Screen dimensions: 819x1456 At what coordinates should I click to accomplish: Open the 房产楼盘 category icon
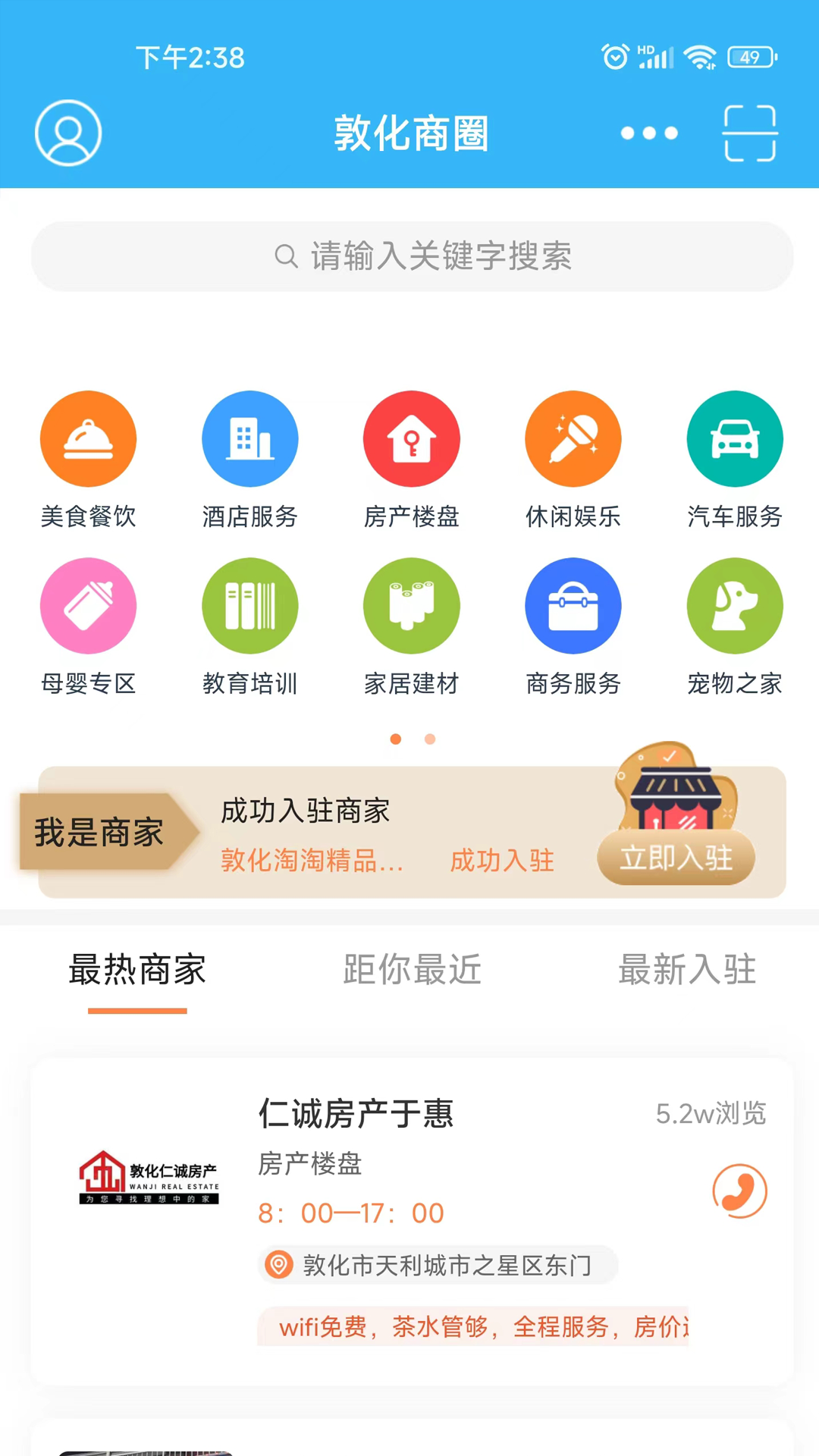click(412, 438)
